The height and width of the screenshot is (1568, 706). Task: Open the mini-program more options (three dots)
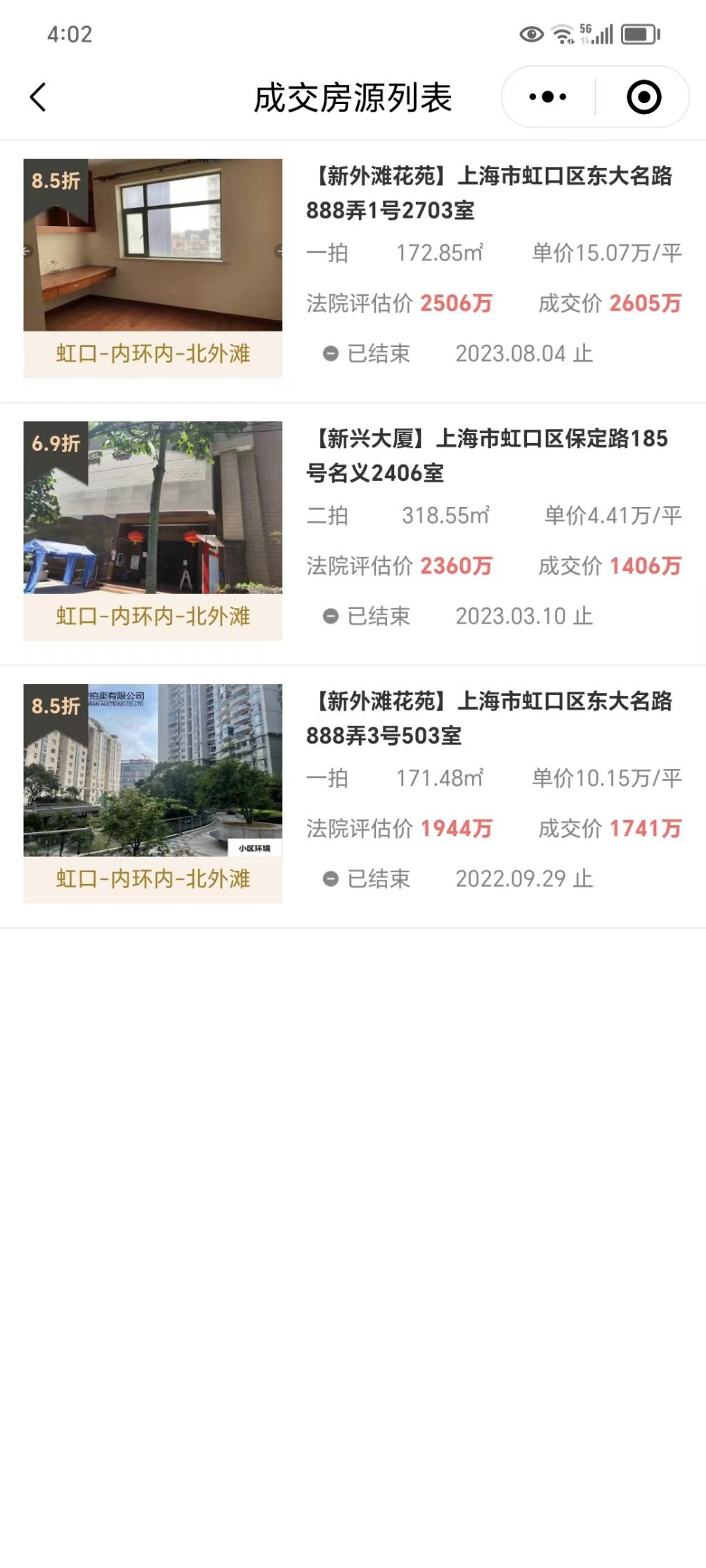[547, 97]
